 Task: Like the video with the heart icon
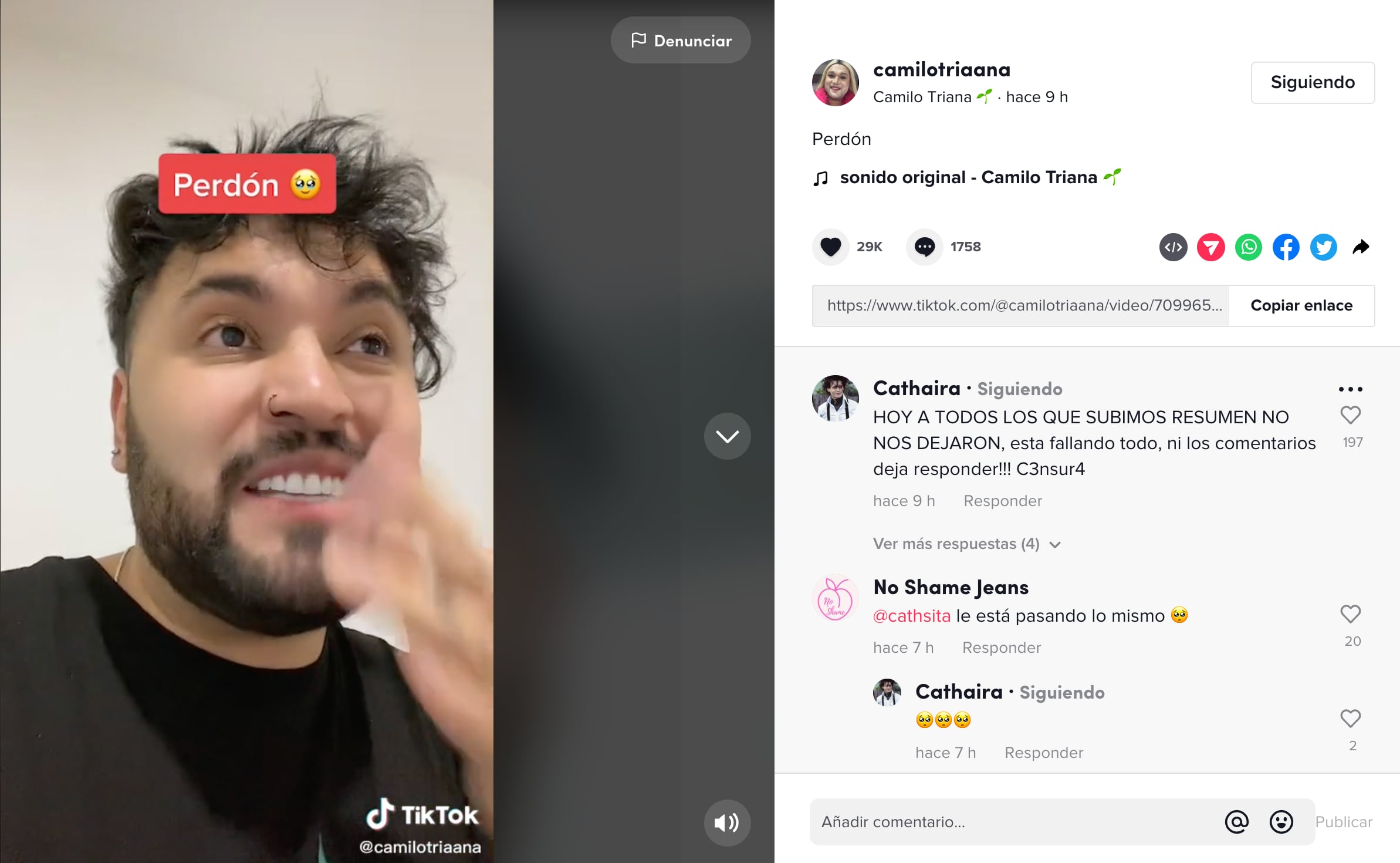pyautogui.click(x=830, y=247)
